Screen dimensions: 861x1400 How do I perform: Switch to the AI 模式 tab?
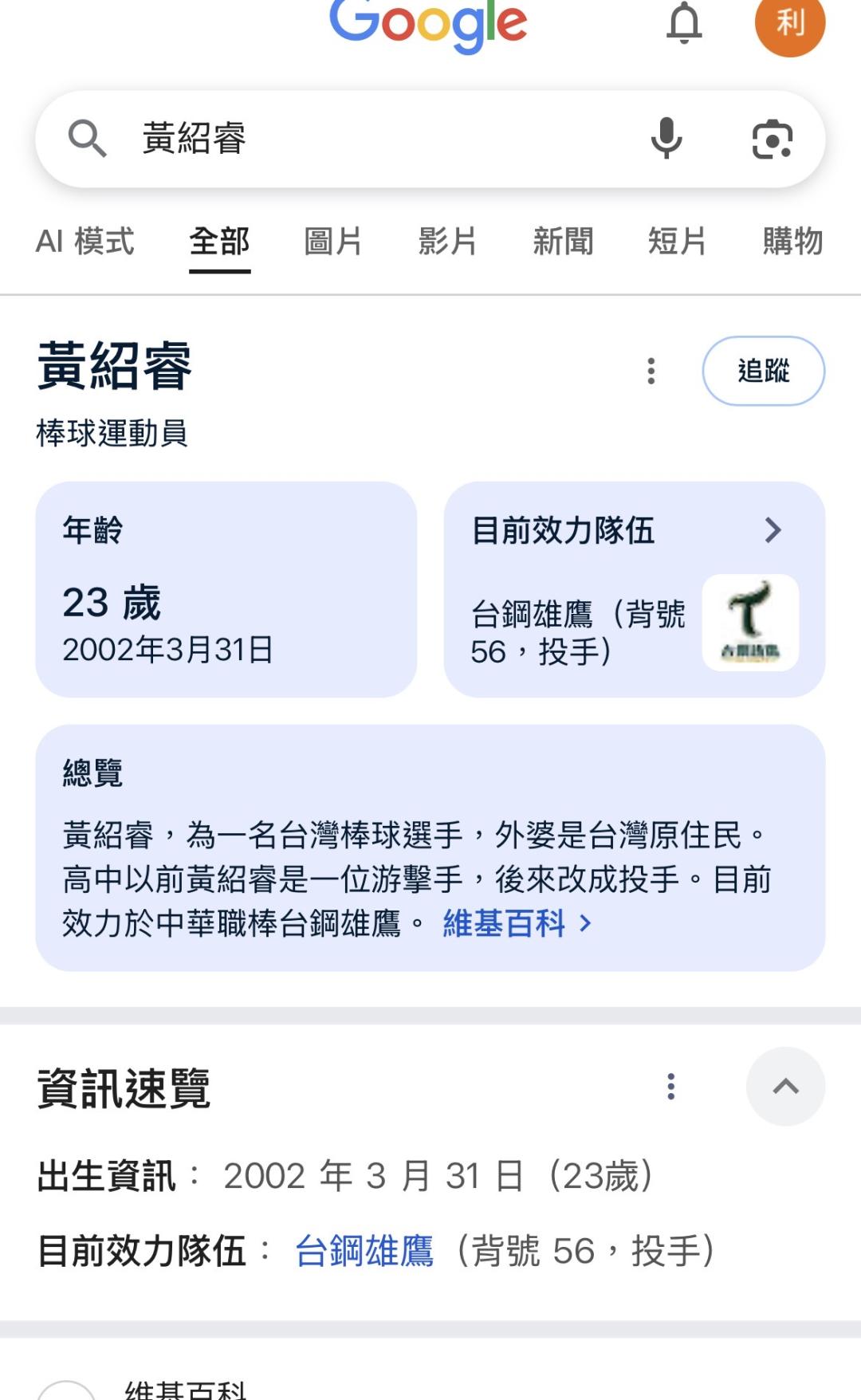(x=85, y=241)
